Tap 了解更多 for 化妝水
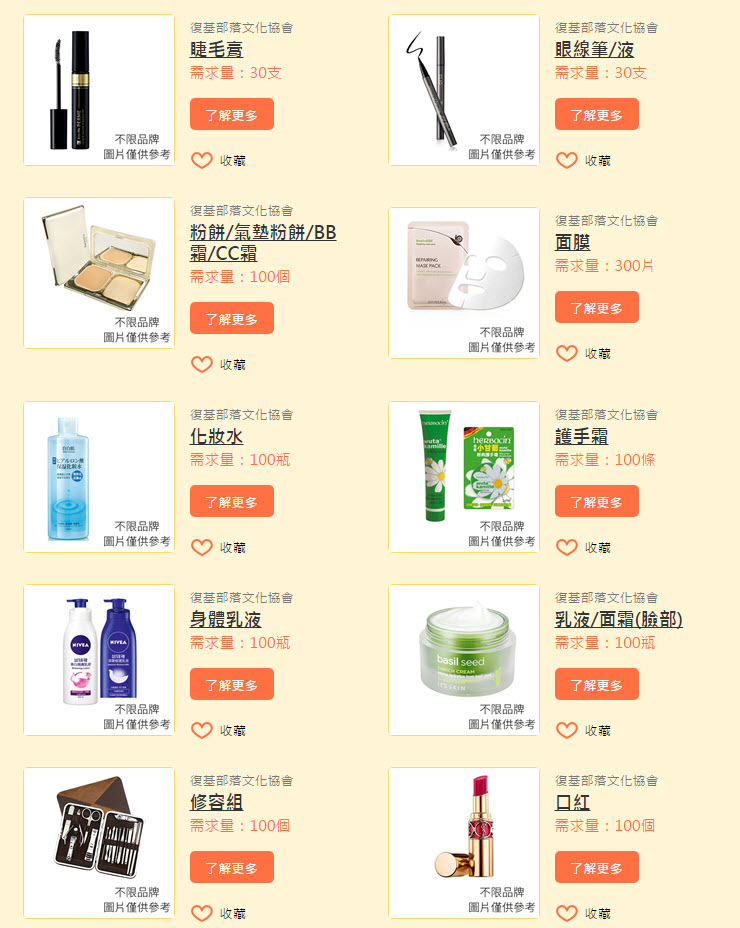740x928 pixels. (231, 502)
